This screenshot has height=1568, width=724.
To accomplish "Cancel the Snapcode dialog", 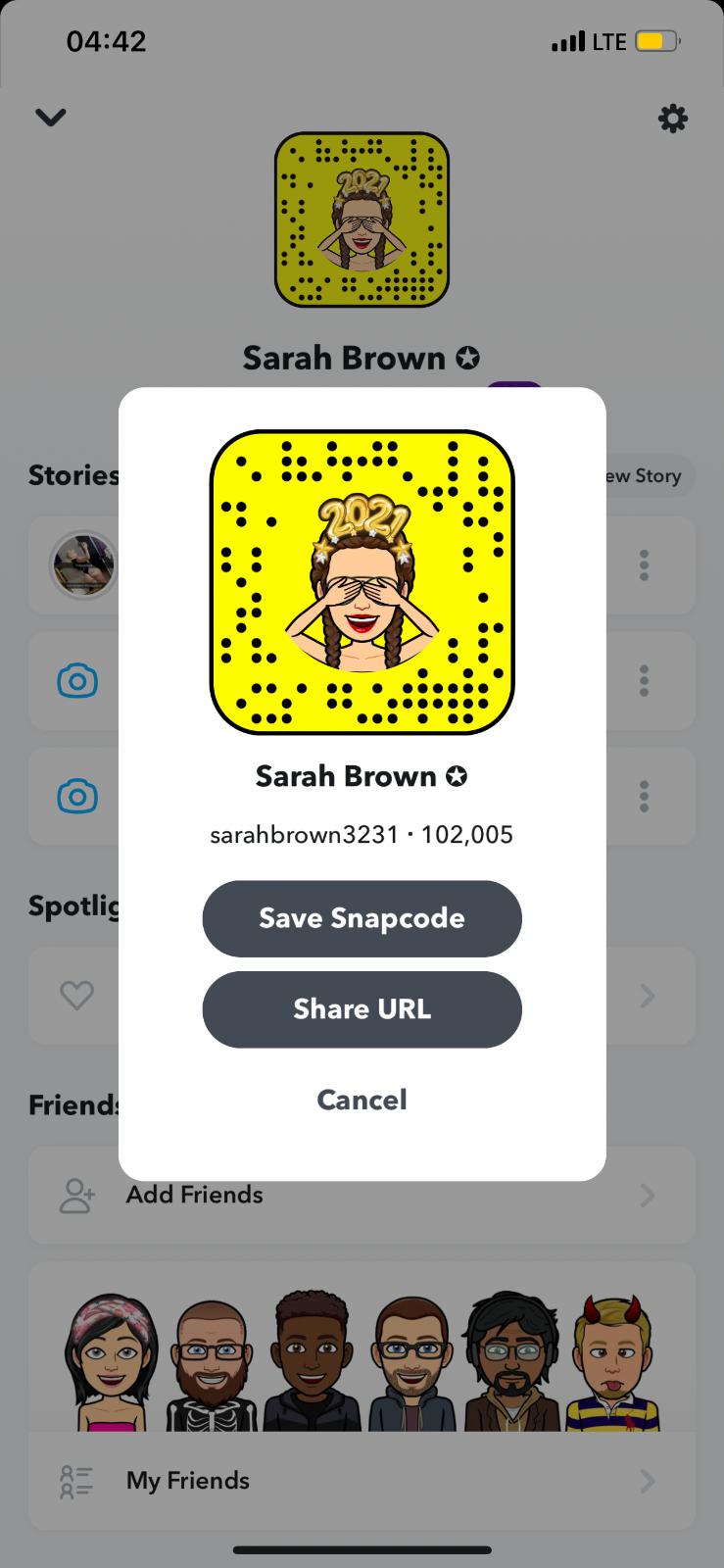I will pyautogui.click(x=362, y=1100).
